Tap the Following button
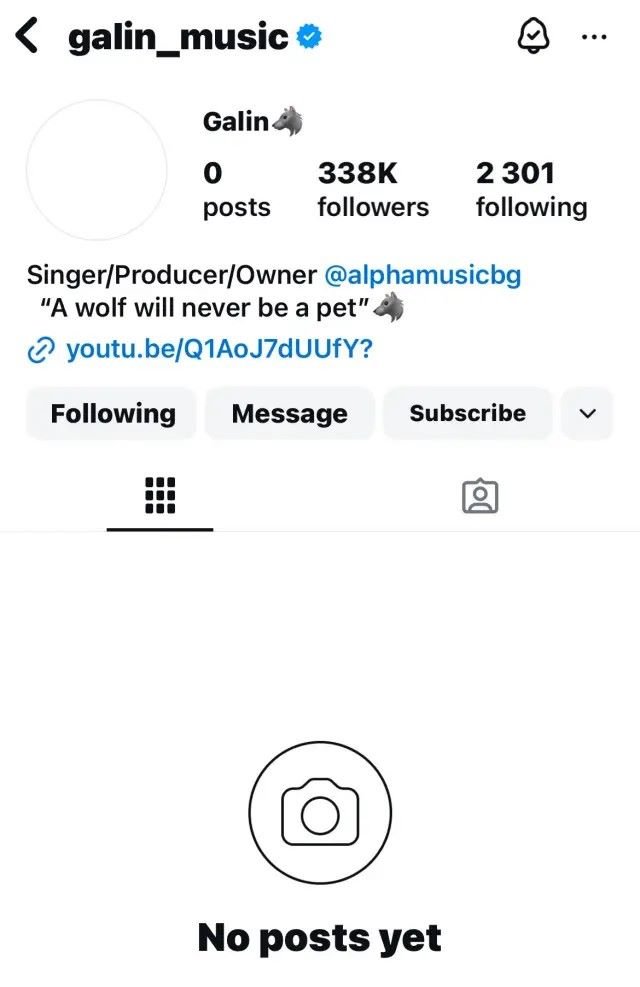This screenshot has width=640, height=987. point(112,414)
